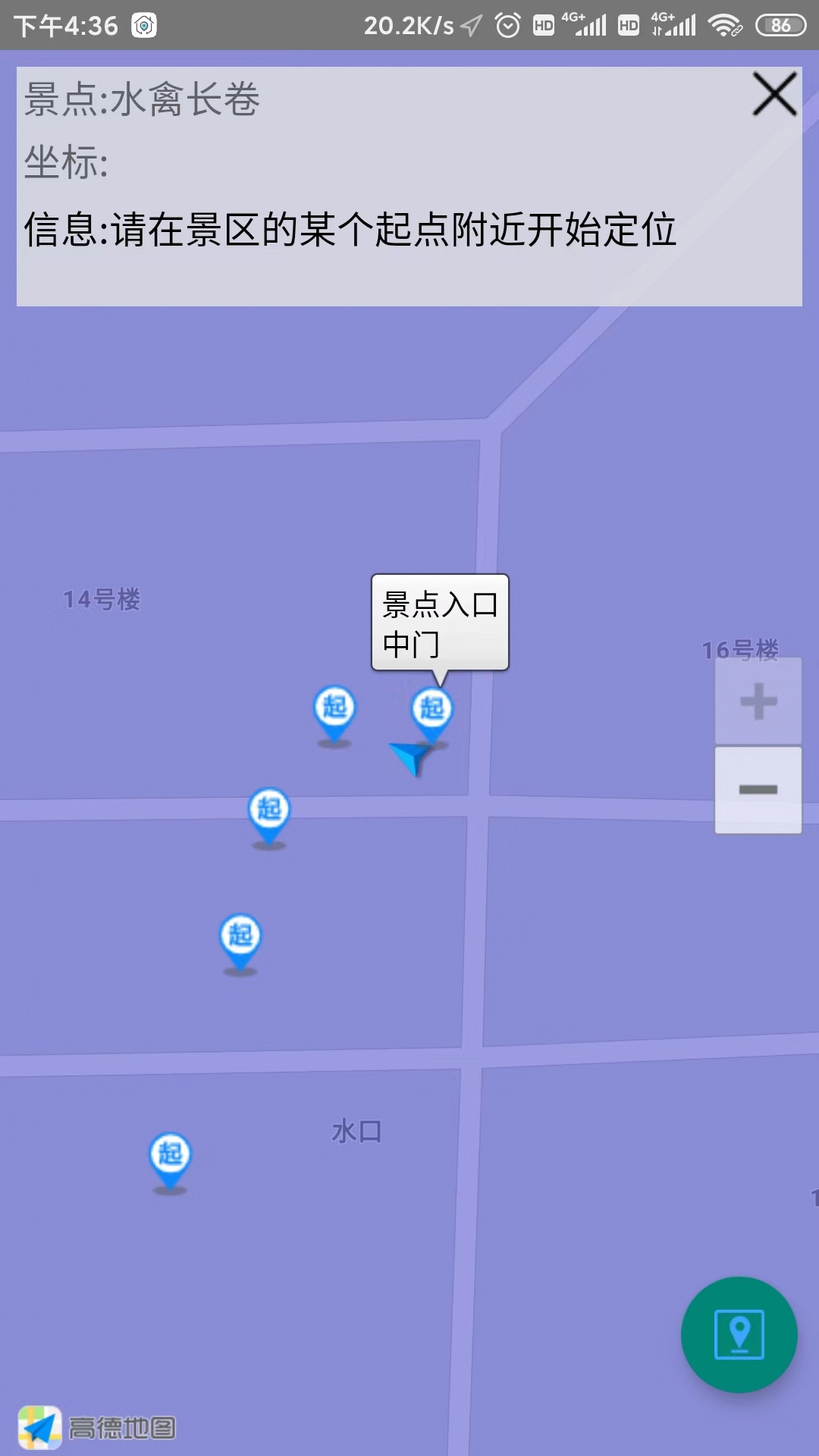Tap the start marker near 水口 label
Screen dimensions: 819x1456
171,1153
